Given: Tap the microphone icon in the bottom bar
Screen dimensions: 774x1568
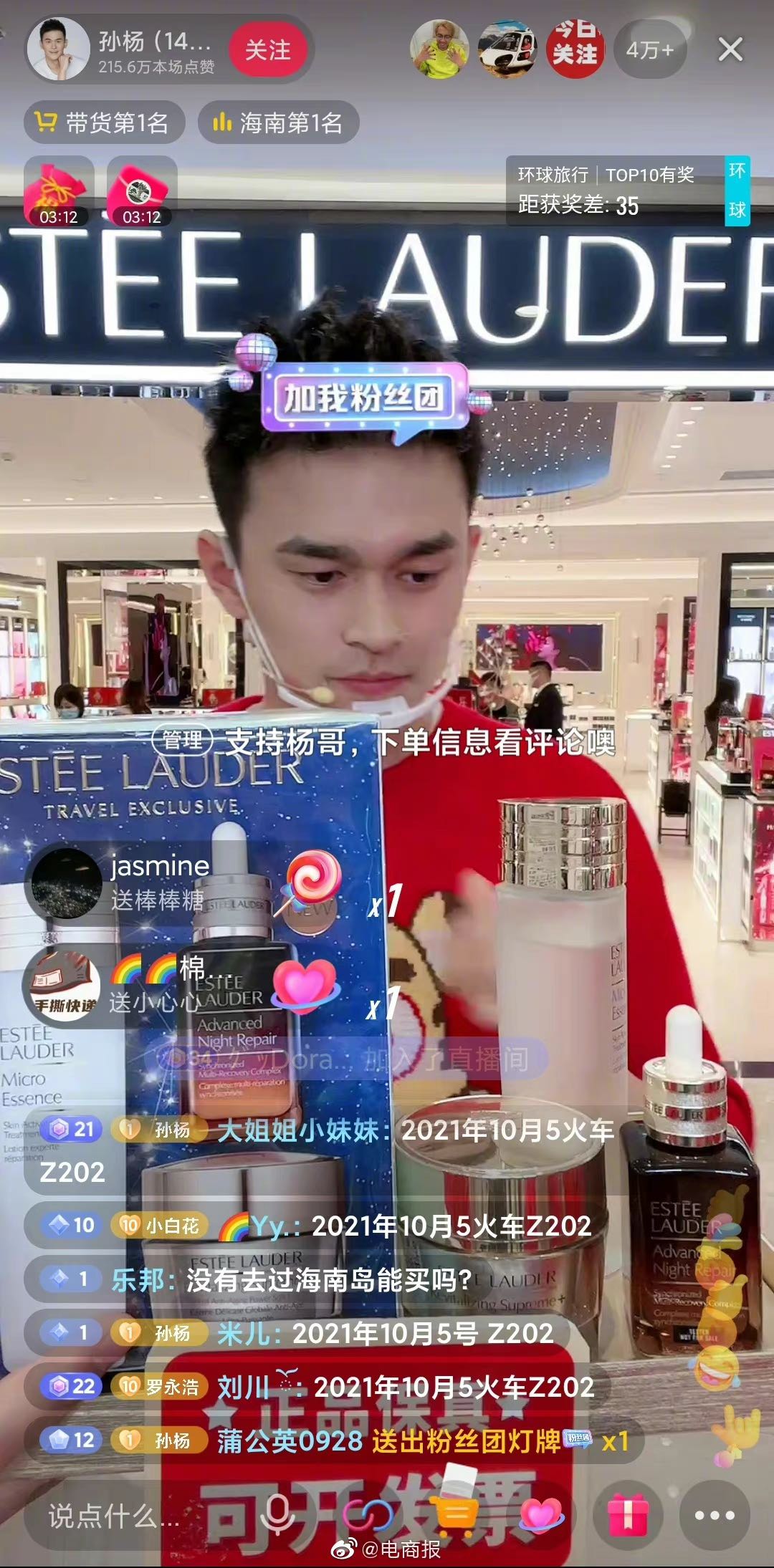Looking at the screenshot, I should coord(277,1515).
